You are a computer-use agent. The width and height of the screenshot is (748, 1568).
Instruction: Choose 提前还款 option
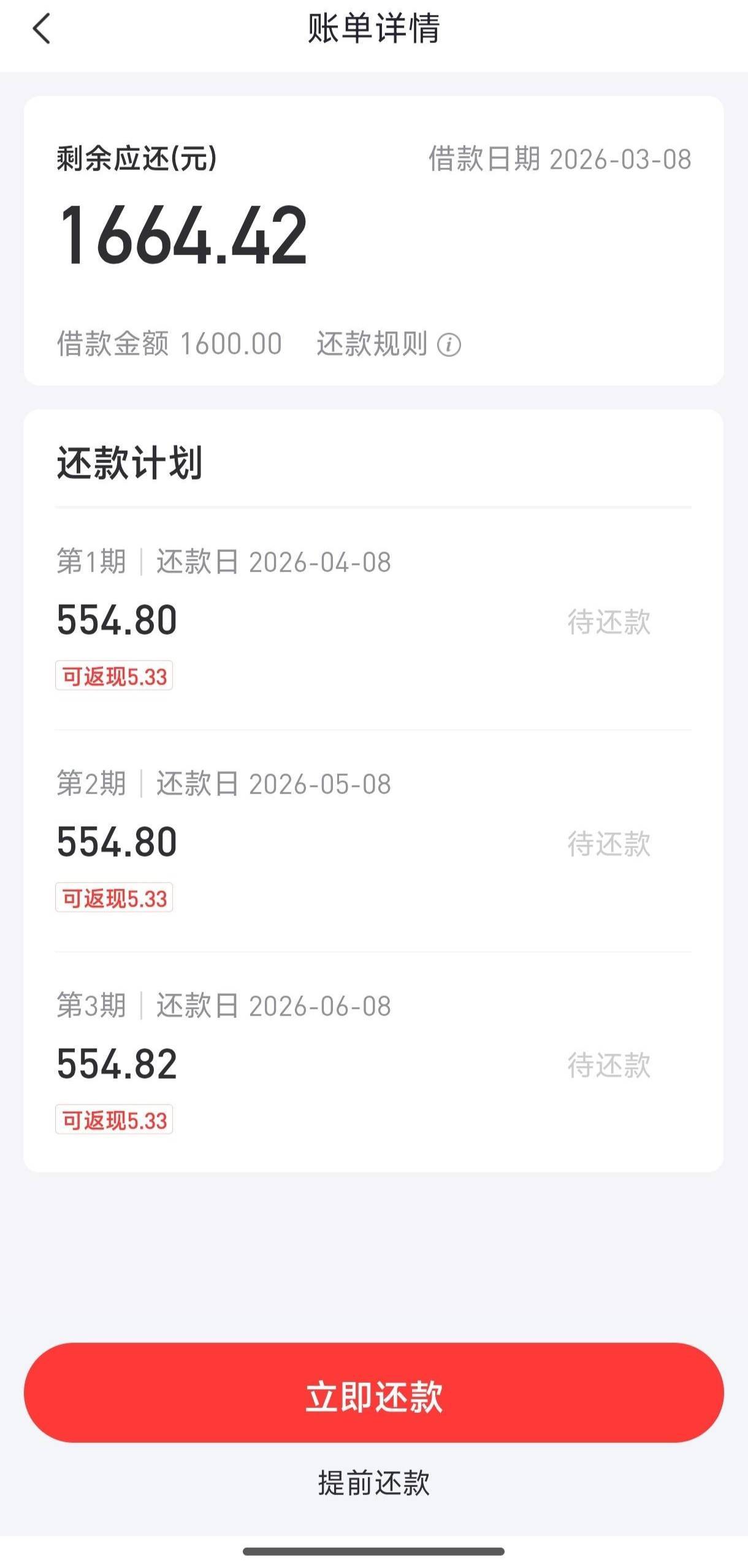pyautogui.click(x=373, y=1484)
